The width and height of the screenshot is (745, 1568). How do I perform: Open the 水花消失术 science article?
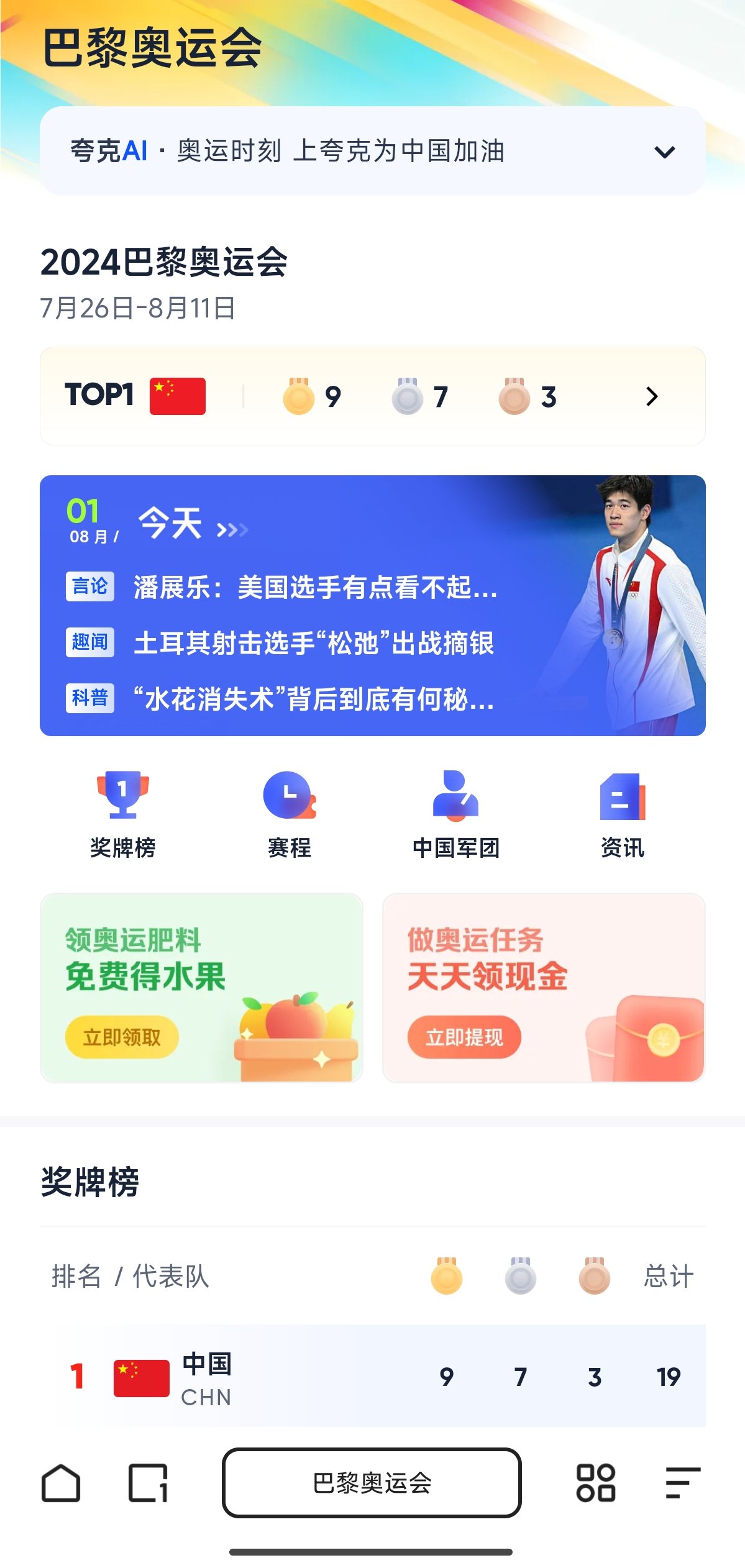314,699
